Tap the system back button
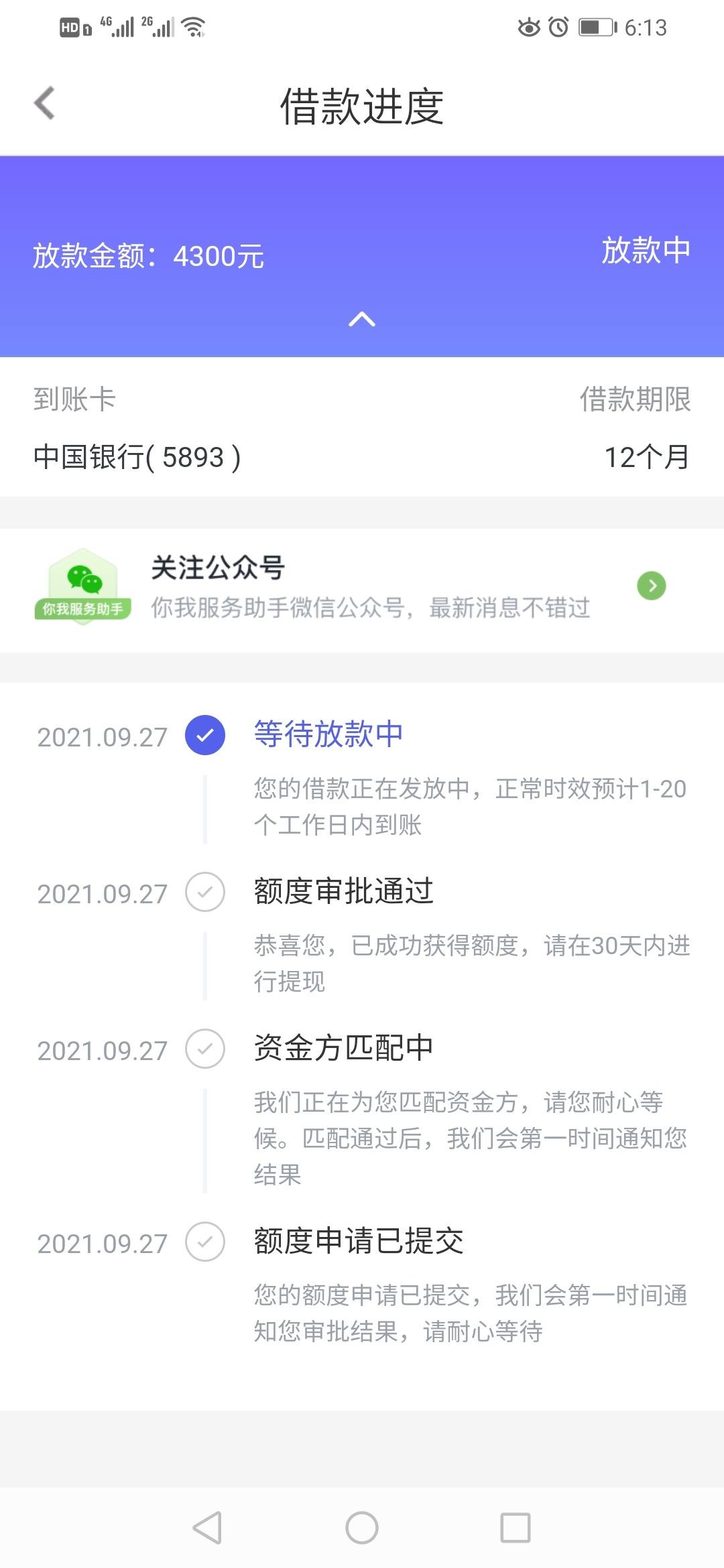This screenshot has height=1568, width=724. pyautogui.click(x=207, y=1528)
